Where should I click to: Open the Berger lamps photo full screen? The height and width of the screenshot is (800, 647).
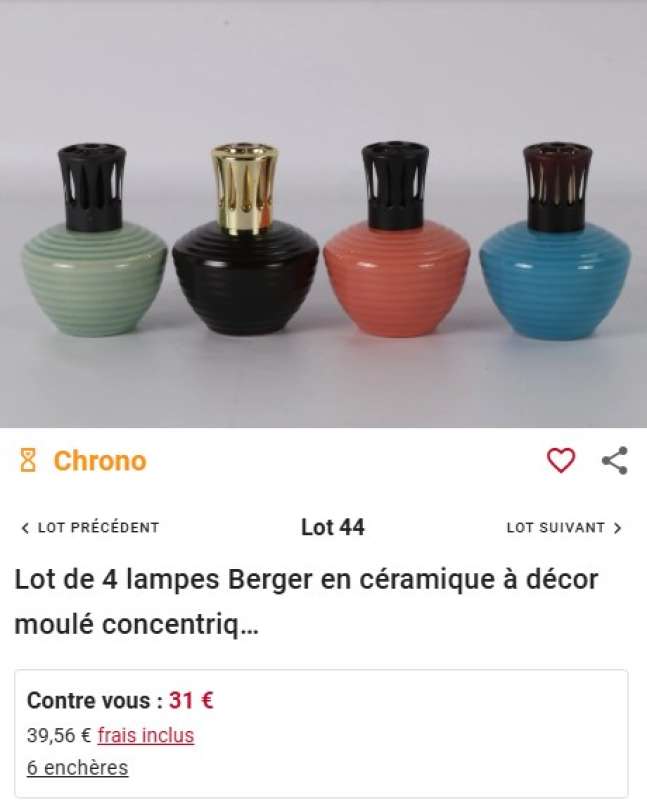point(323,230)
